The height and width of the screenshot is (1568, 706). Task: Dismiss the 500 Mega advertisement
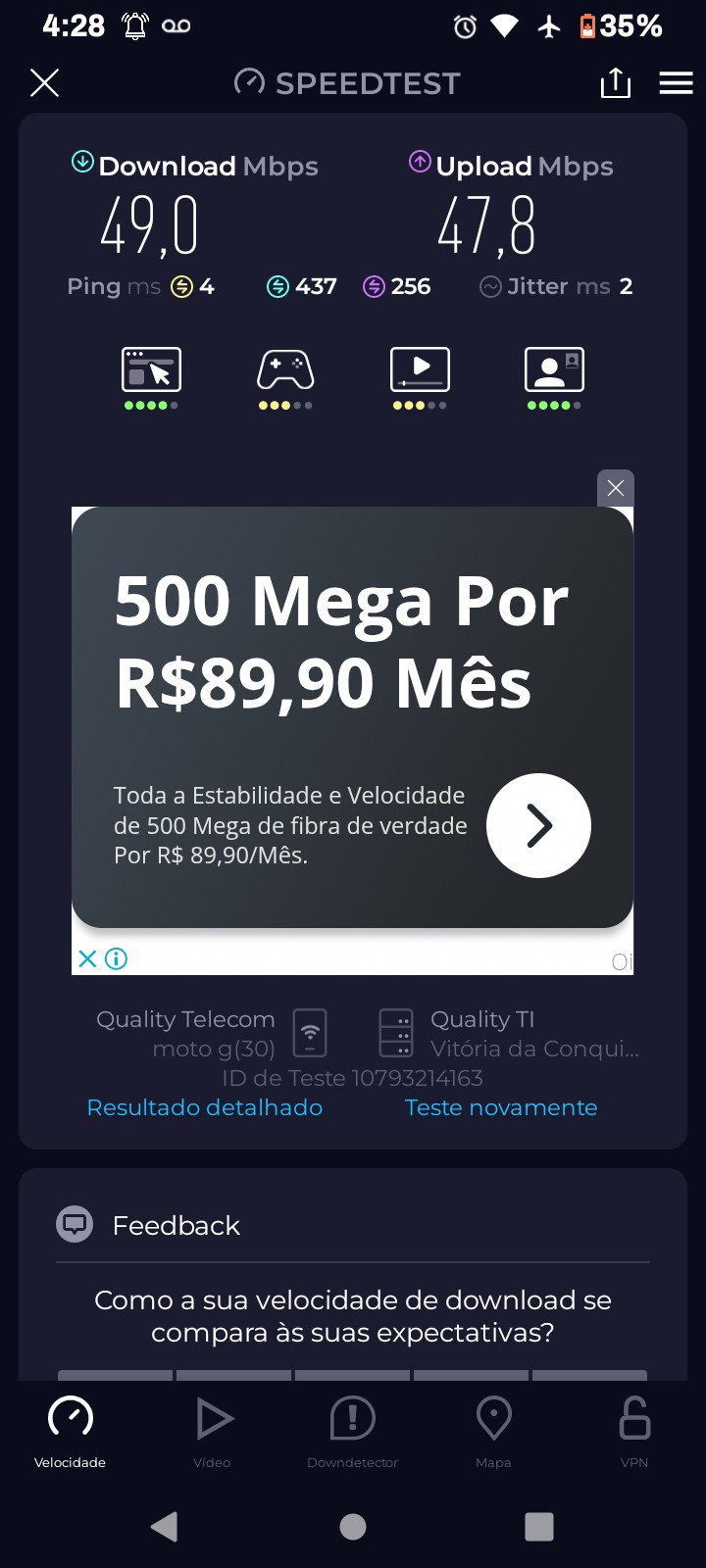tap(615, 488)
